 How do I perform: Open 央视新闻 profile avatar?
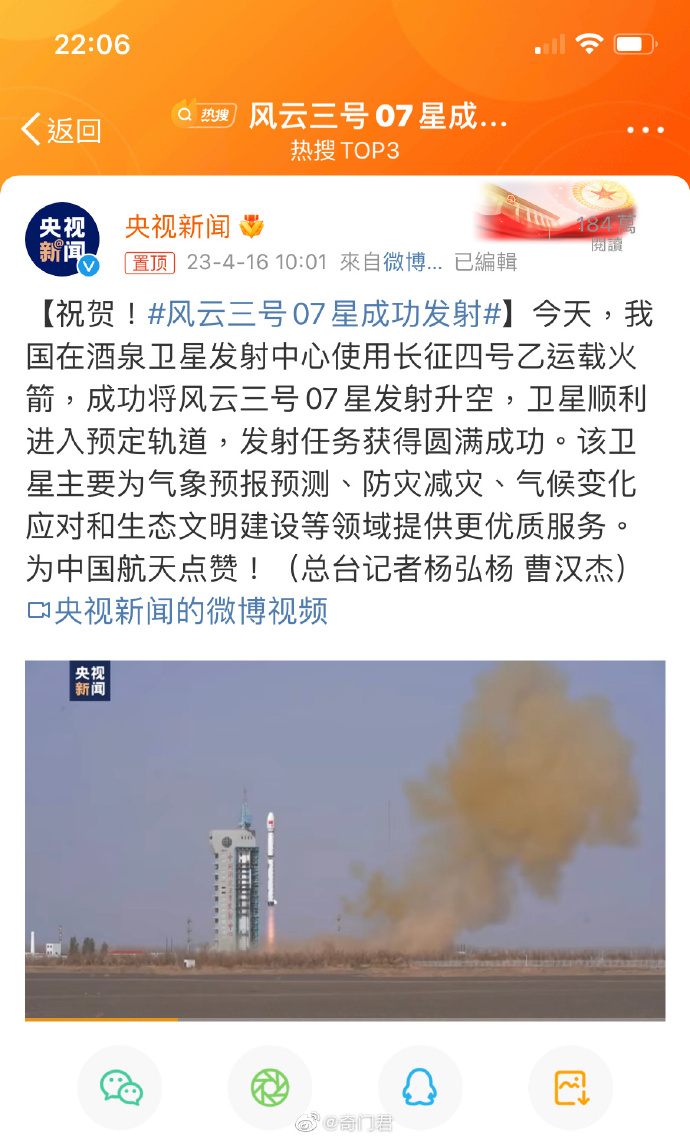[62, 239]
